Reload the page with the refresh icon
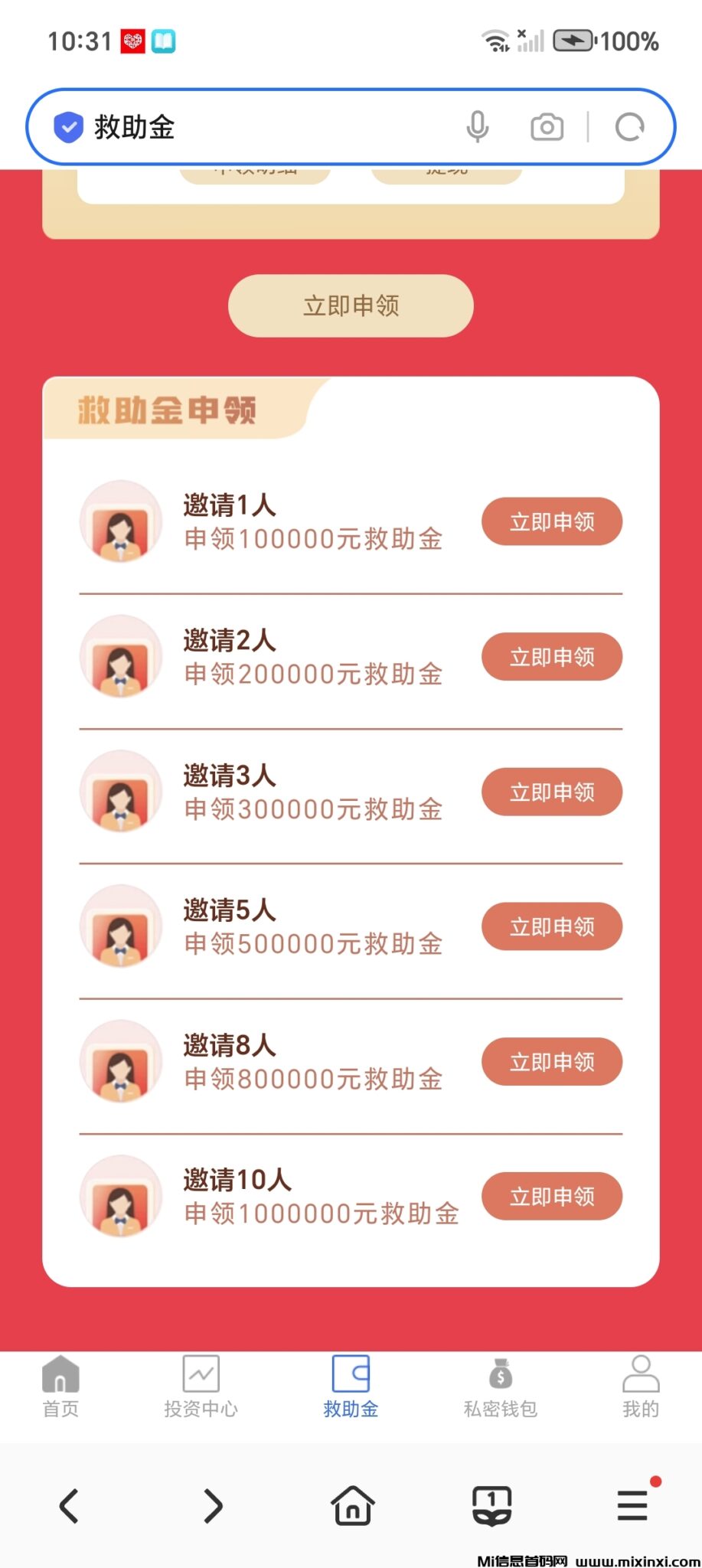Viewport: 702px width, 1568px height. pos(629,126)
